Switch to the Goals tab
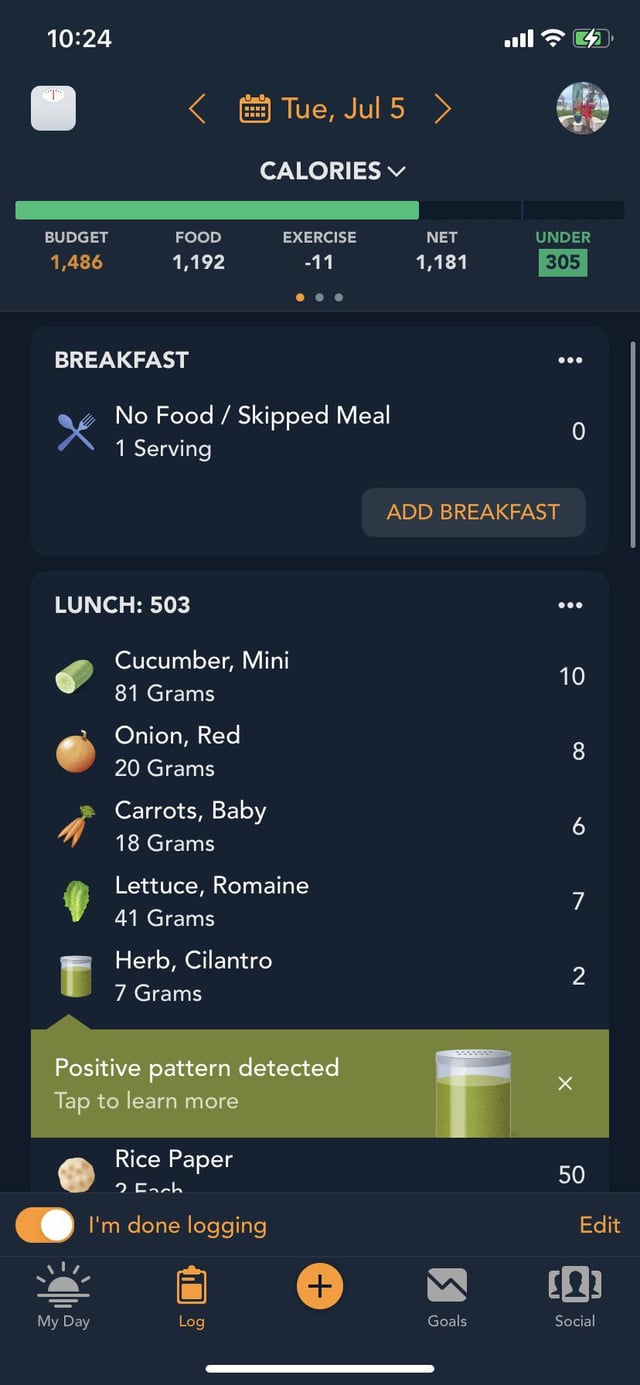The height and width of the screenshot is (1385, 640). [447, 1295]
